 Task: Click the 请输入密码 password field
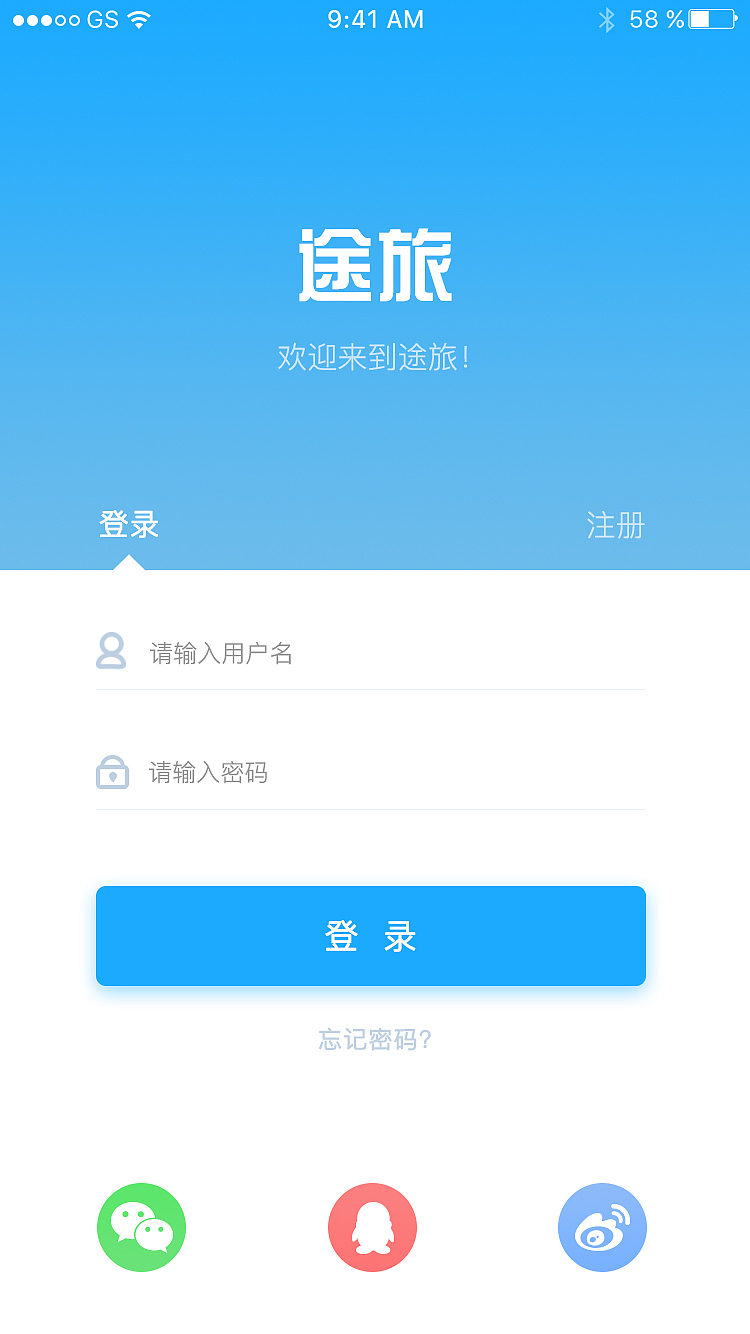pyautogui.click(x=300, y=772)
